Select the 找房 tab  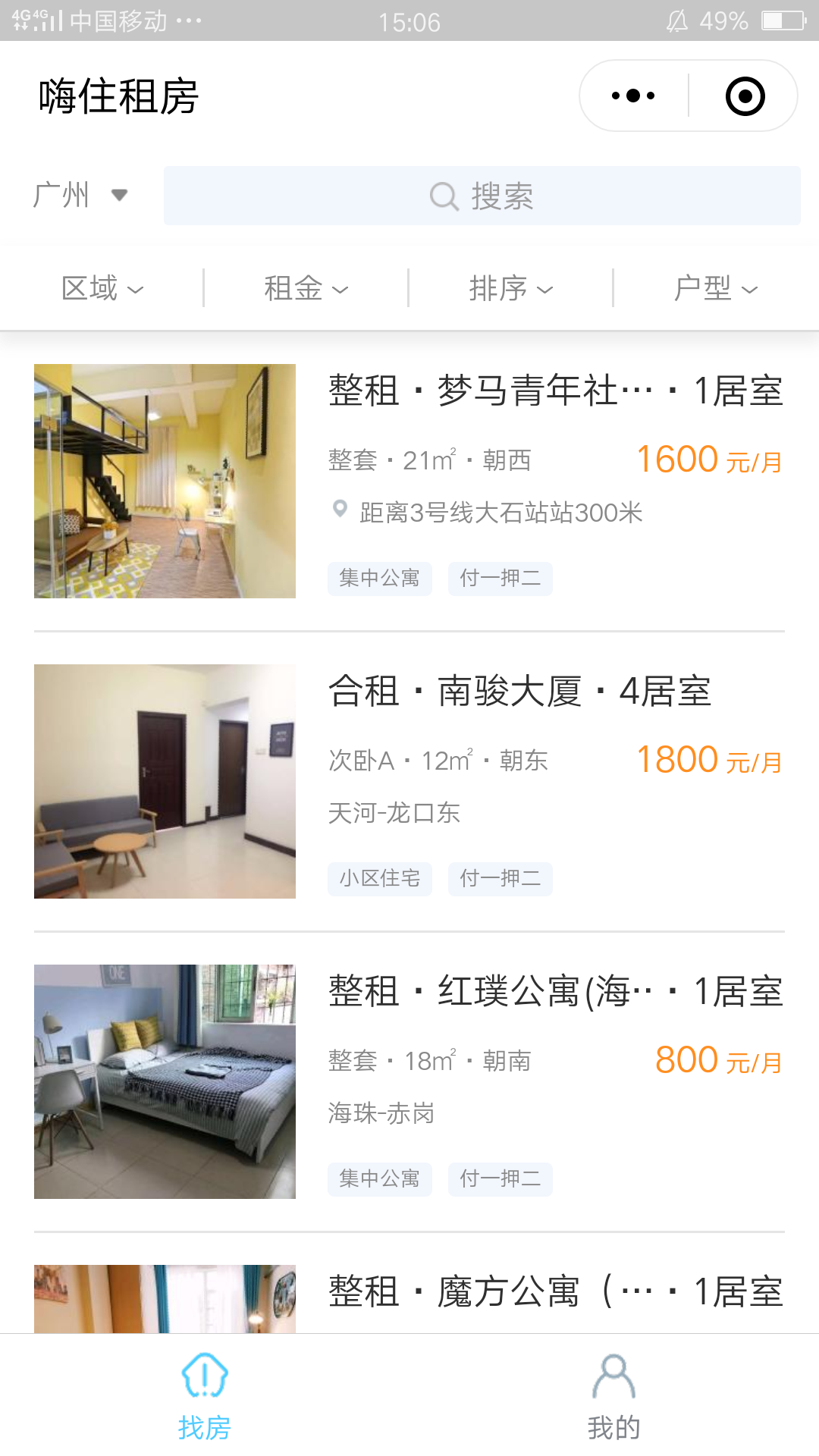click(205, 1397)
